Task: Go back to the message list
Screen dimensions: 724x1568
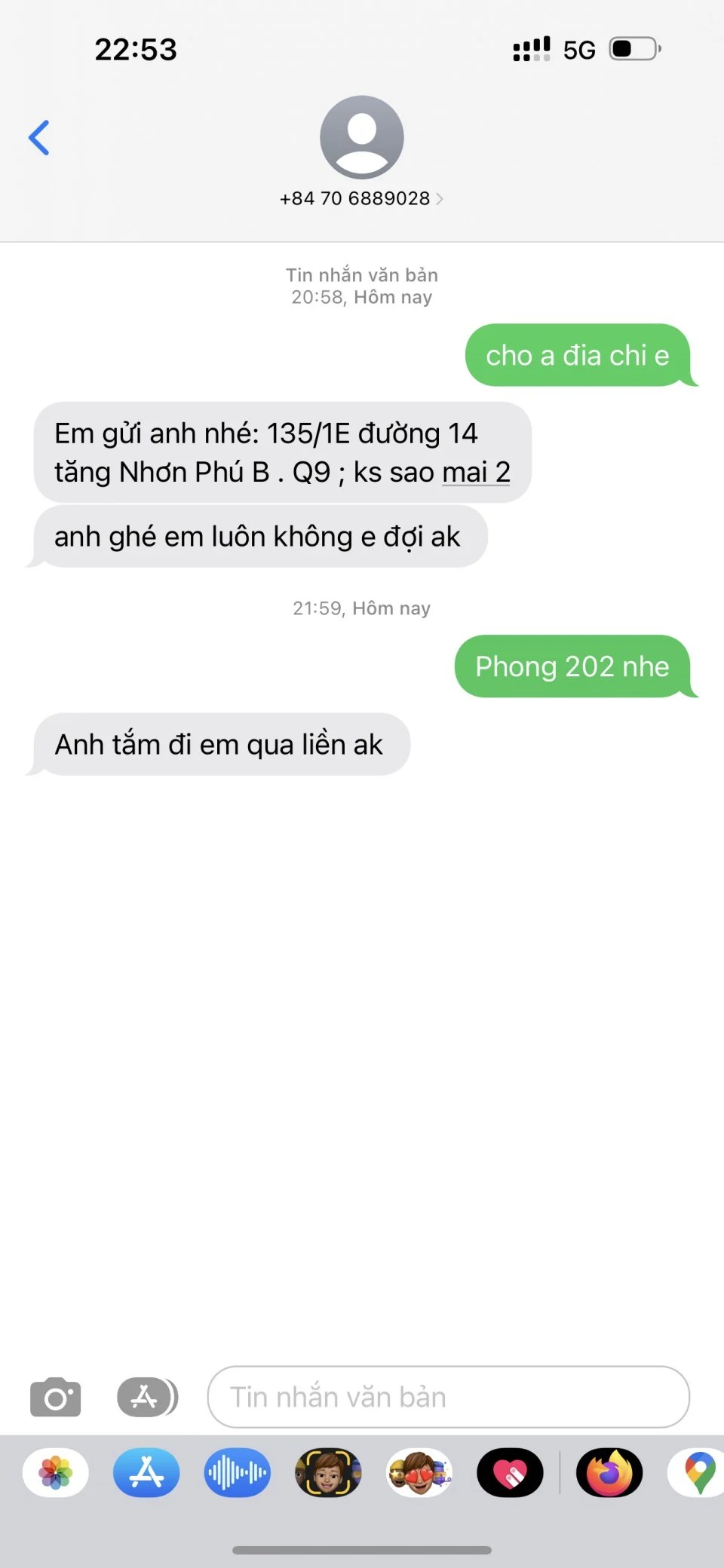Action: 39,138
